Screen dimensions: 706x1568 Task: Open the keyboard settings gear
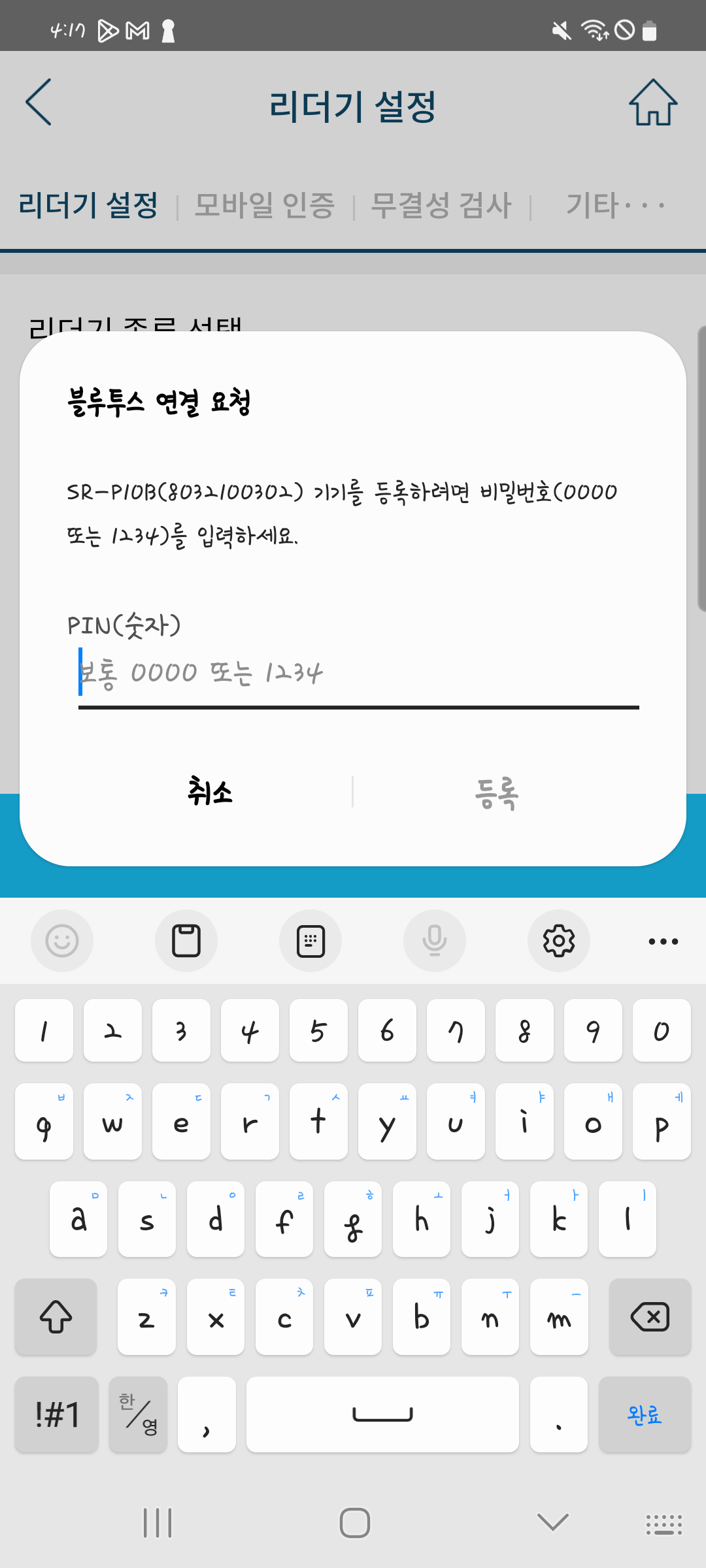tap(559, 941)
